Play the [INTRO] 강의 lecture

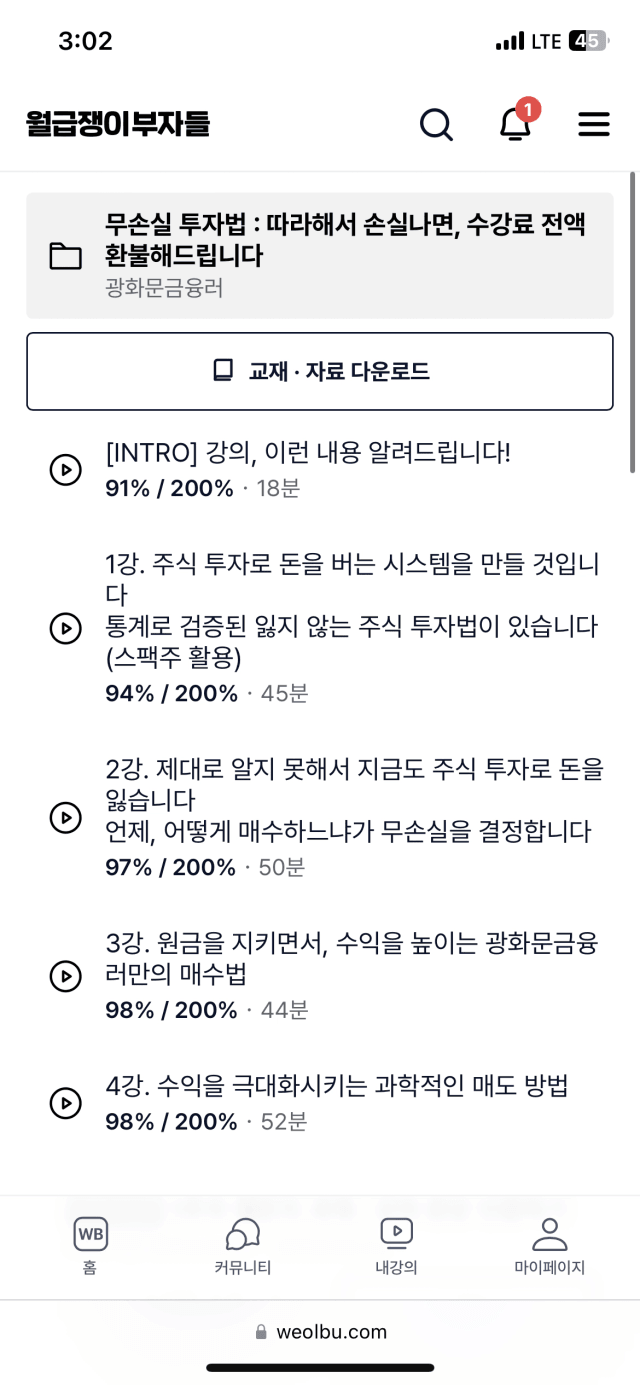pos(320,469)
